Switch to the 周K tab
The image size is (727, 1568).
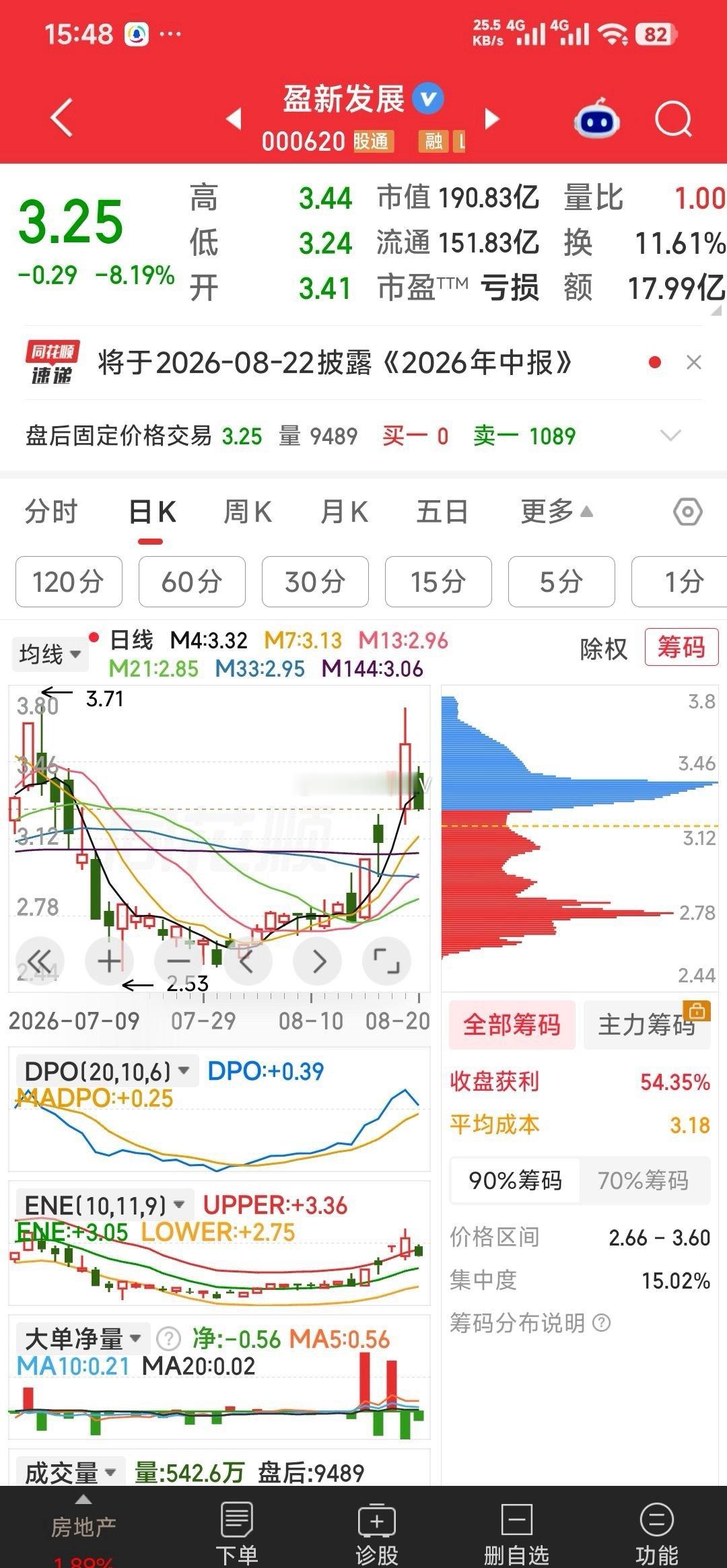pyautogui.click(x=248, y=512)
